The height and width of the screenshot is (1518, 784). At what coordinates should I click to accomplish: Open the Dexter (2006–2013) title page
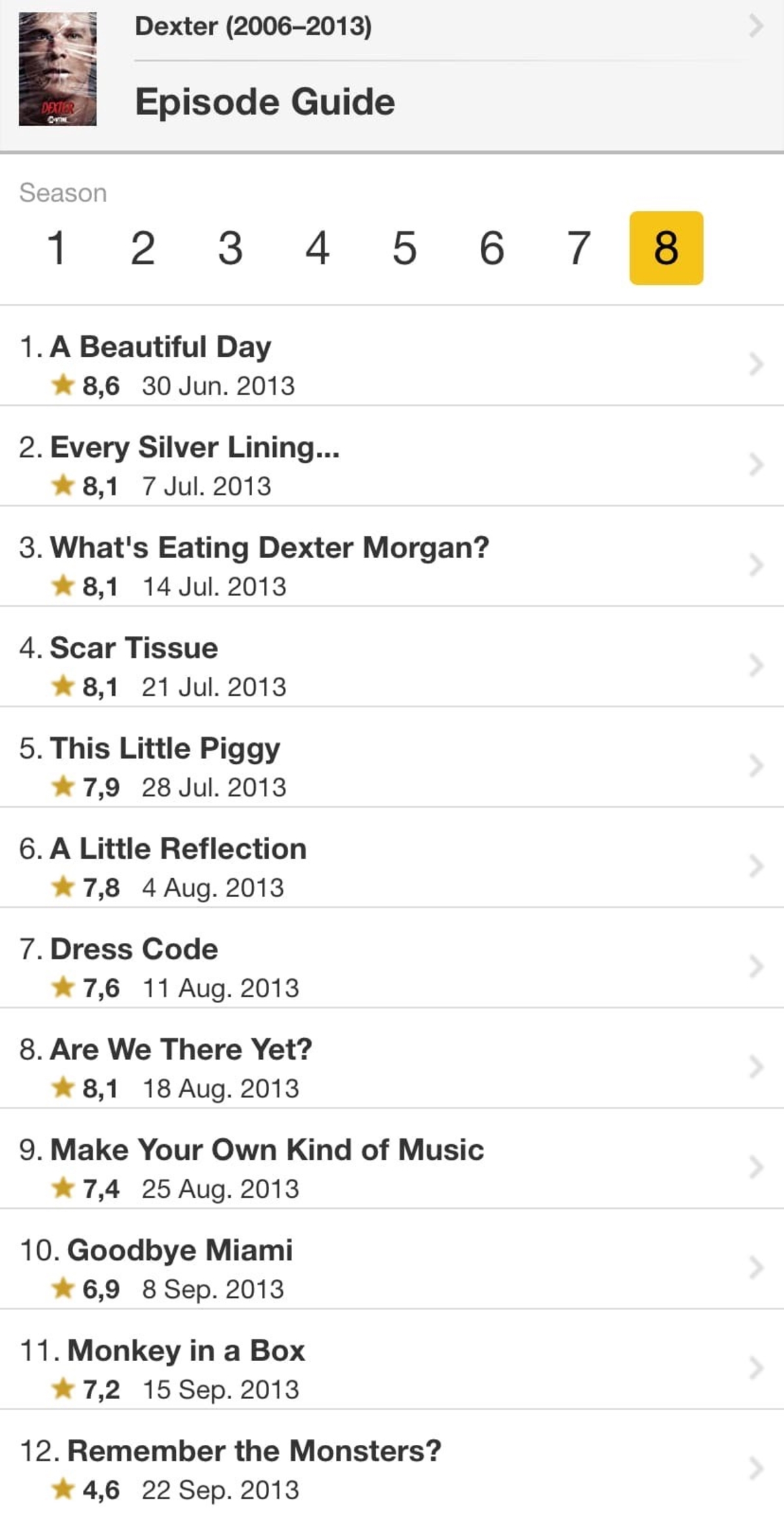coord(392,27)
